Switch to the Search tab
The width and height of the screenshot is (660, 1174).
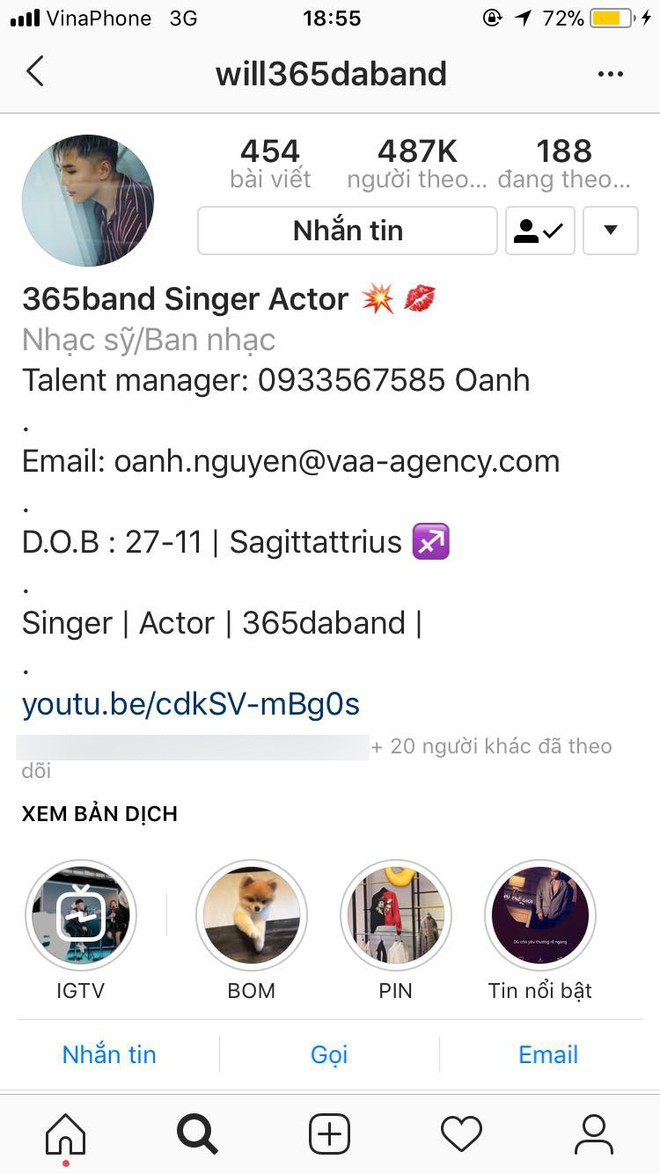[x=198, y=1135]
